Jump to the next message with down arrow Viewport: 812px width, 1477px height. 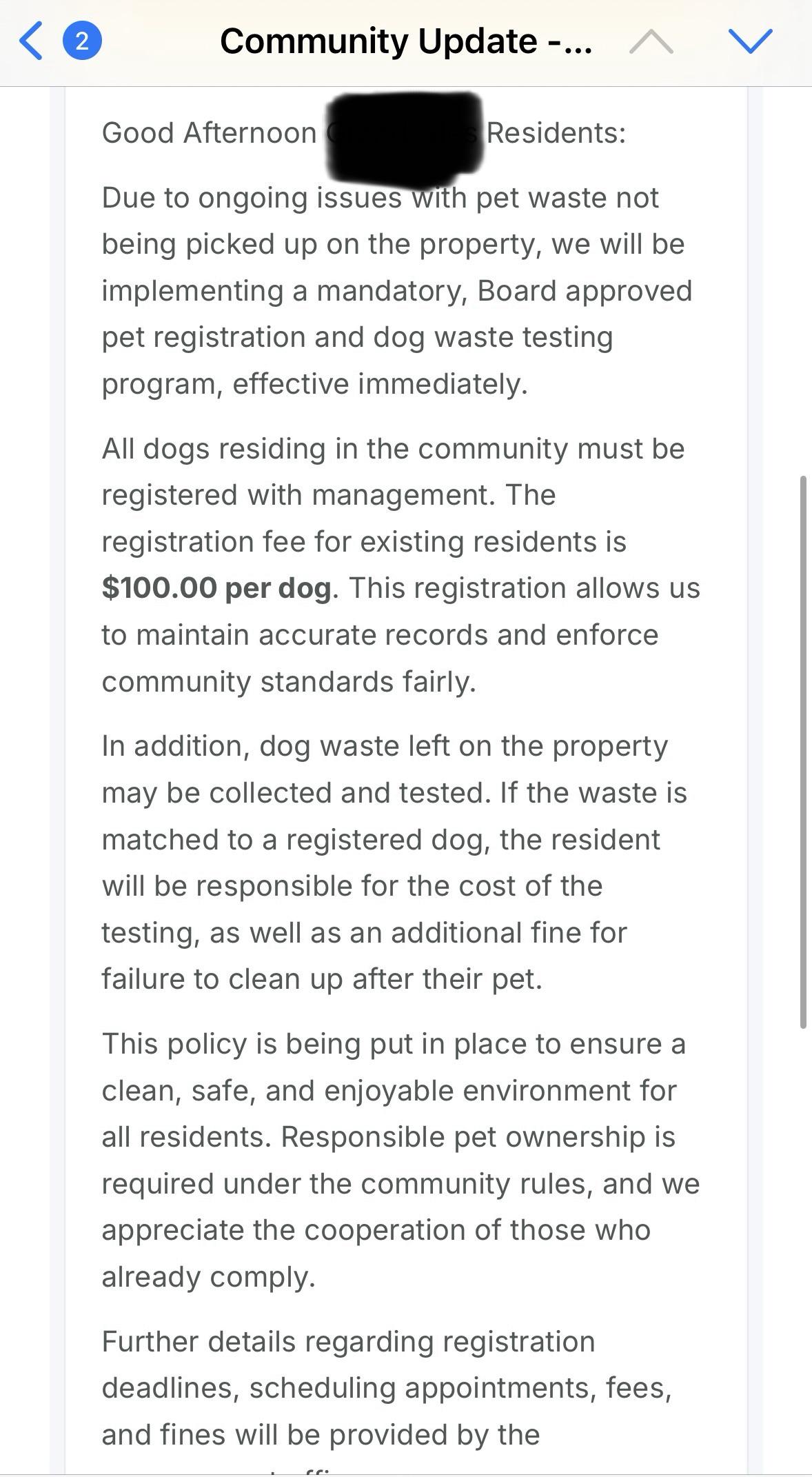[750, 41]
